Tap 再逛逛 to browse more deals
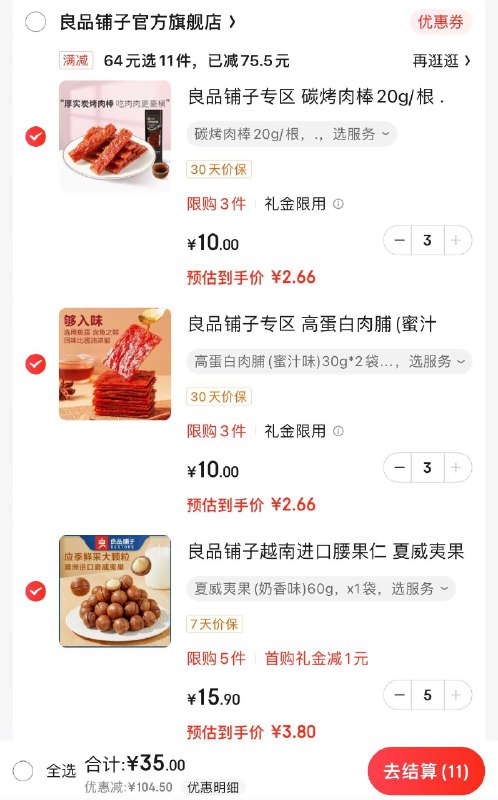Screen dimensions: 498x800 point(442,61)
